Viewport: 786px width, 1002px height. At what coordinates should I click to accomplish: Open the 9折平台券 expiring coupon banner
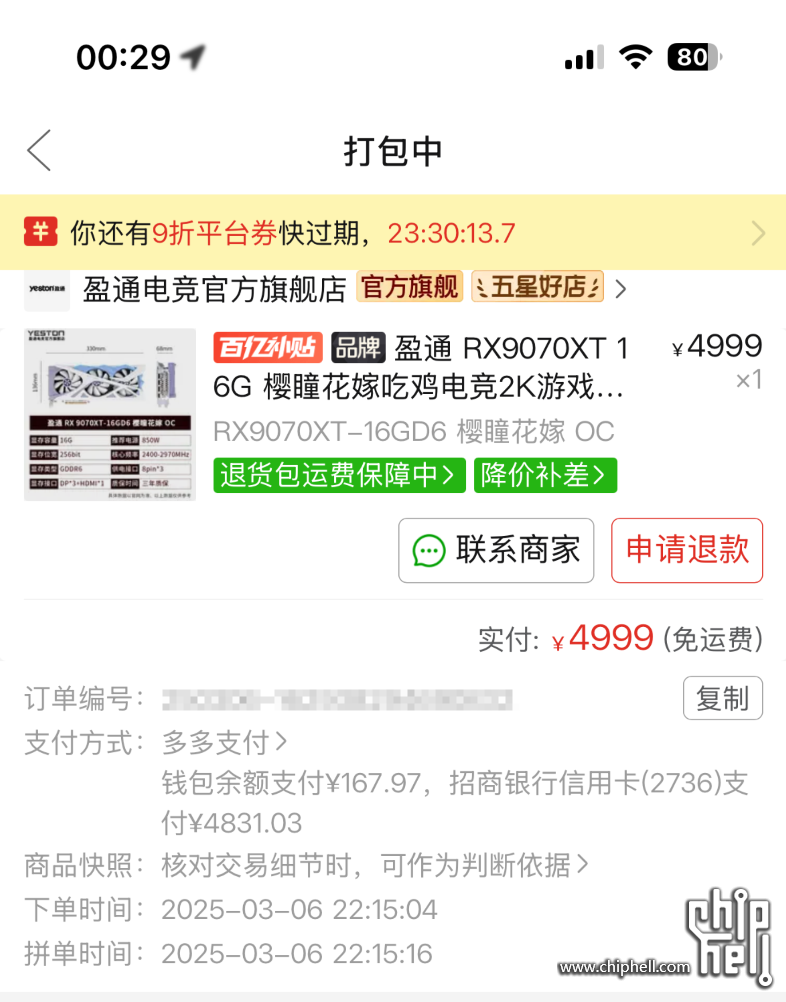392,234
